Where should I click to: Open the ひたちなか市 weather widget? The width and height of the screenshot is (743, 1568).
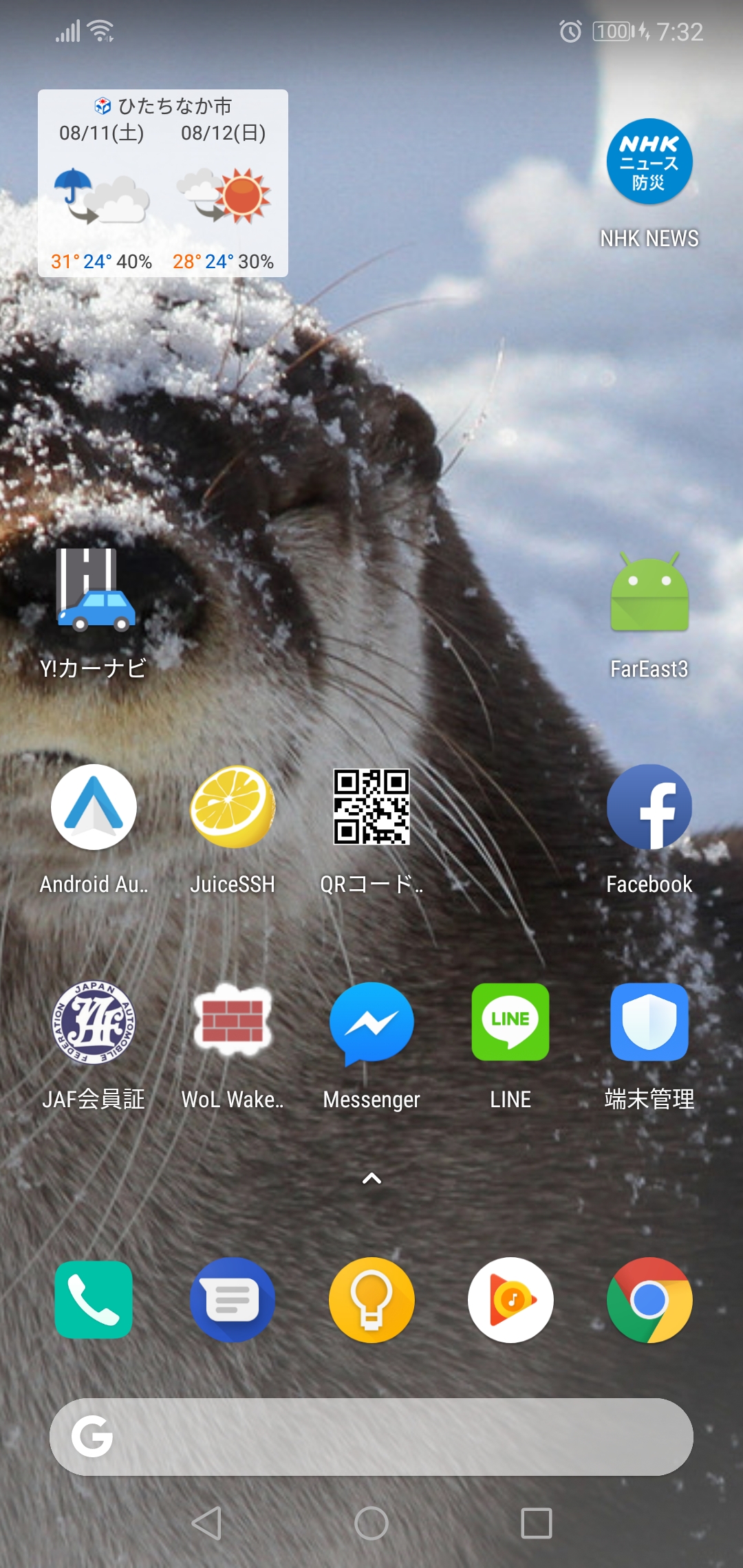(x=163, y=183)
